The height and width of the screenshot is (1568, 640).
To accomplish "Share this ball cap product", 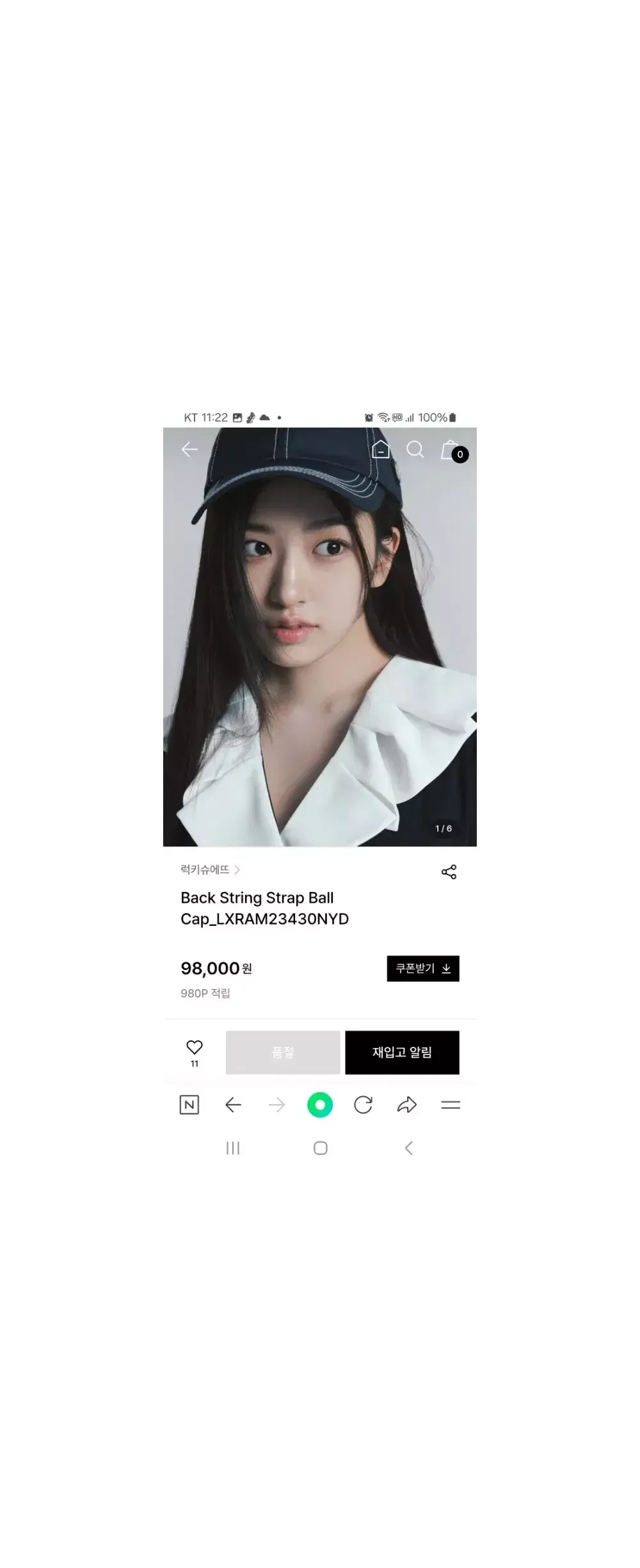I will pos(449,872).
